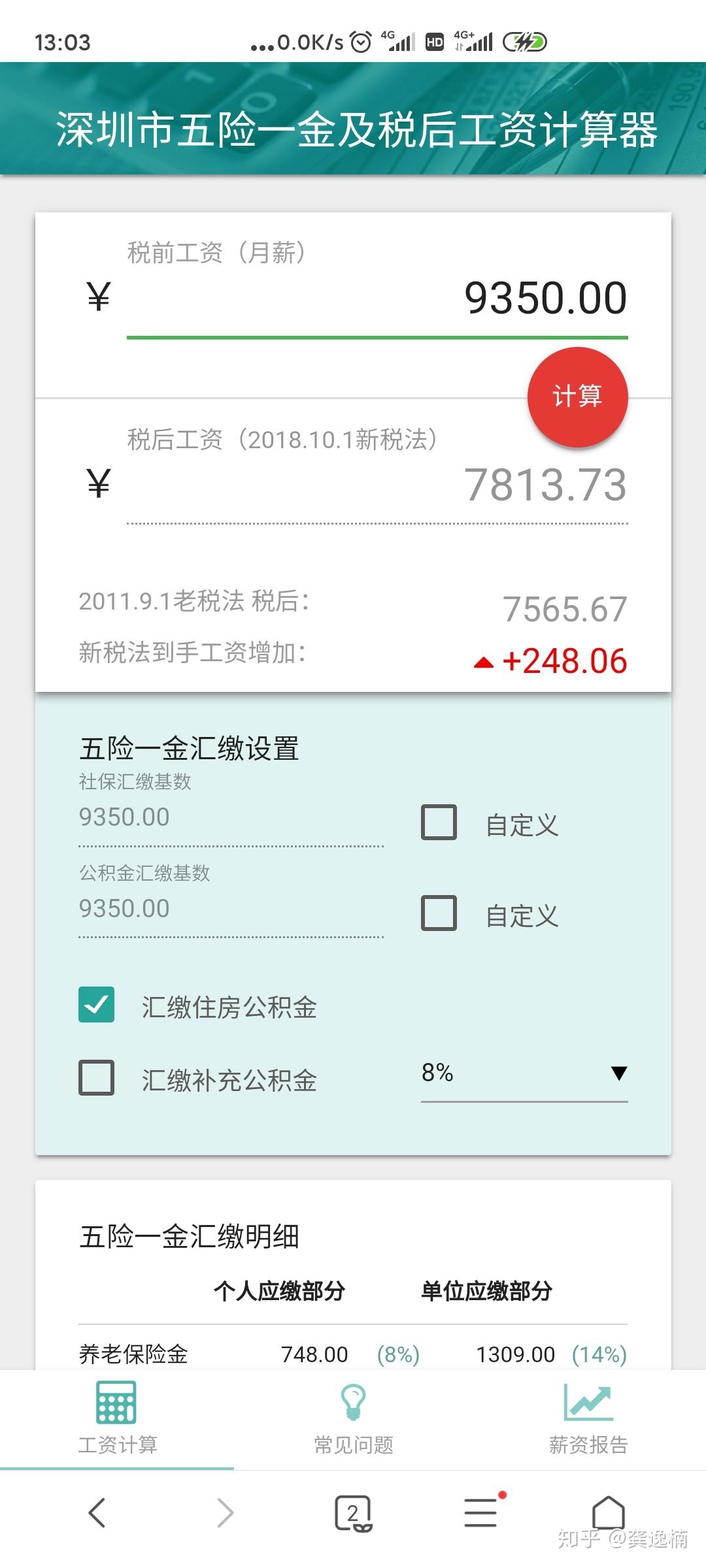Tap the red 计算 button
Image resolution: width=706 pixels, height=1568 pixels.
[x=577, y=397]
